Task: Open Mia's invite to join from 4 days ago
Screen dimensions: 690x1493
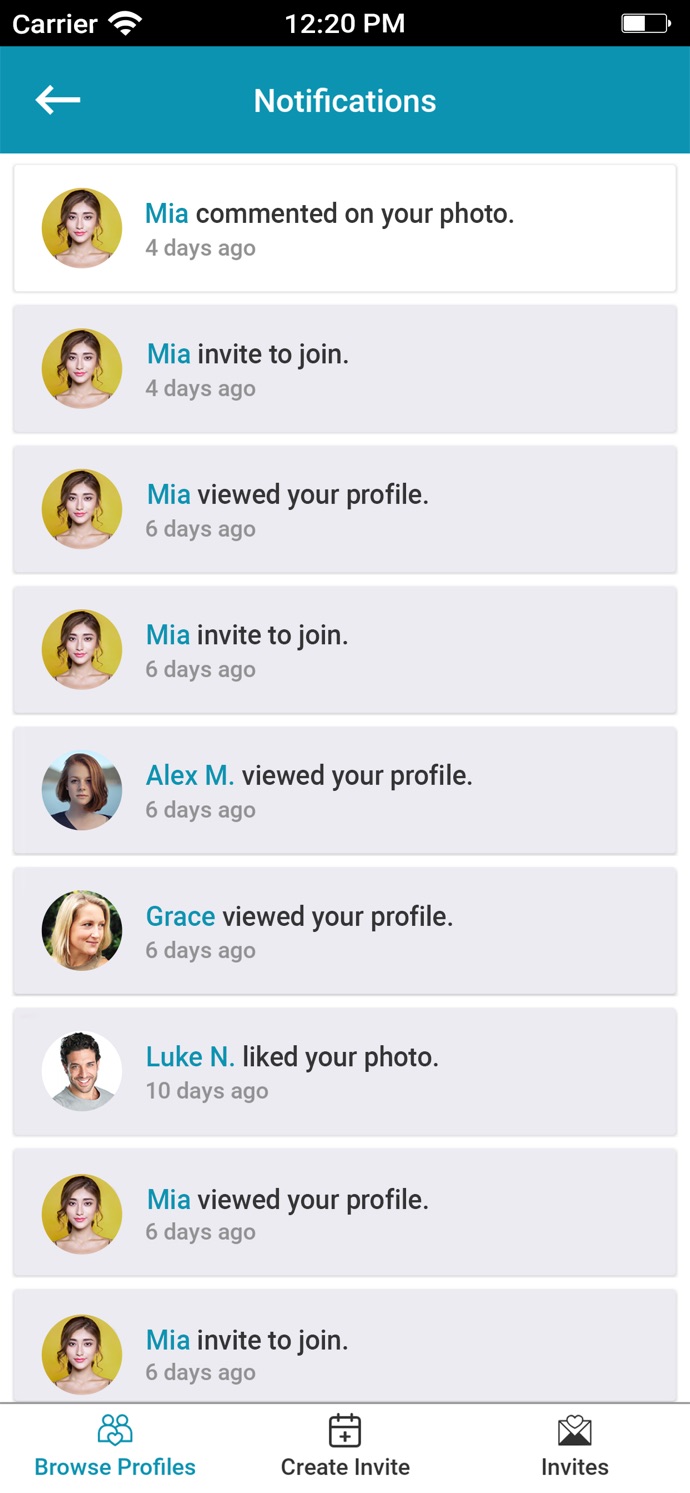Action: [x=344, y=369]
